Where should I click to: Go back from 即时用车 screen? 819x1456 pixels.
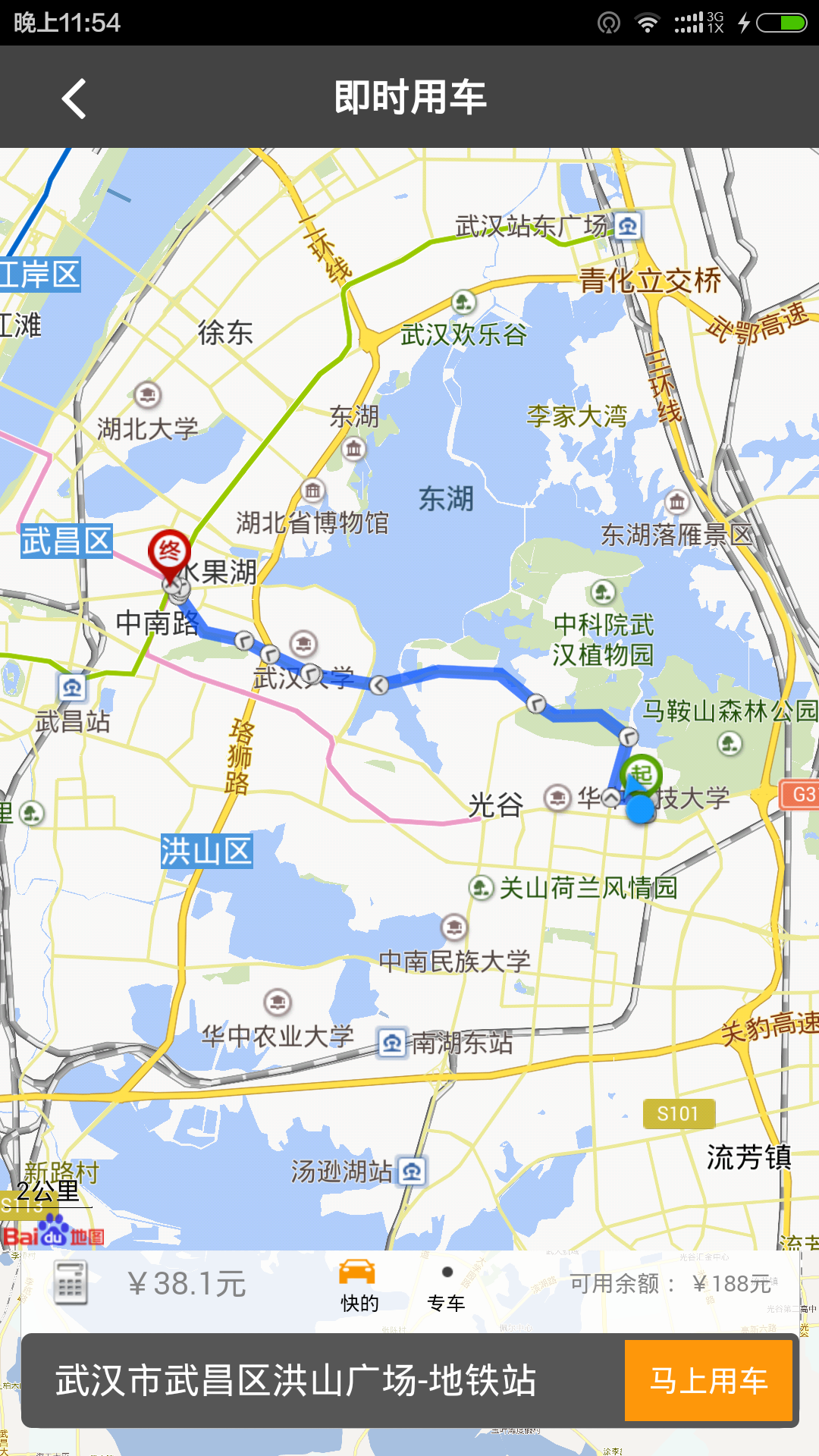(74, 99)
